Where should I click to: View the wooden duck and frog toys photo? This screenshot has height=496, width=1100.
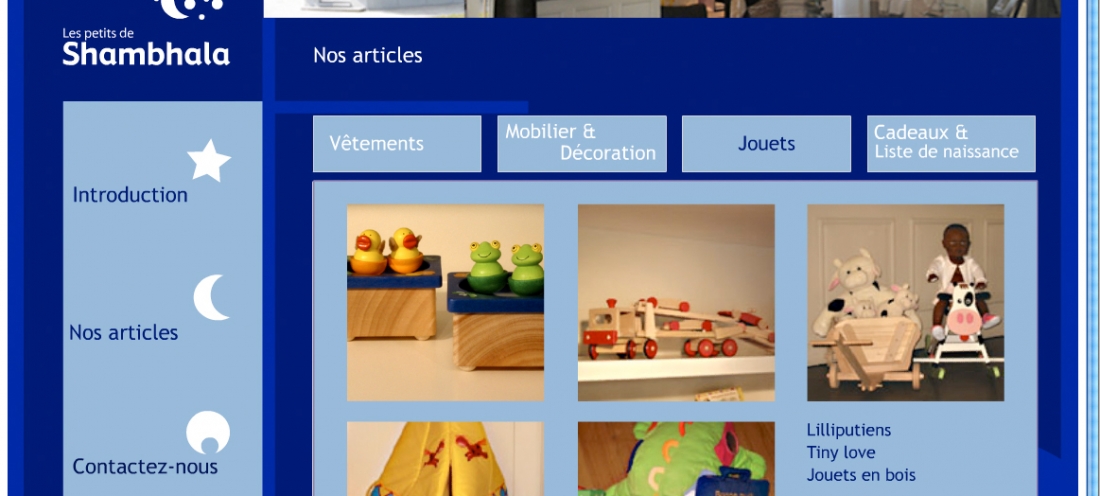(445, 302)
